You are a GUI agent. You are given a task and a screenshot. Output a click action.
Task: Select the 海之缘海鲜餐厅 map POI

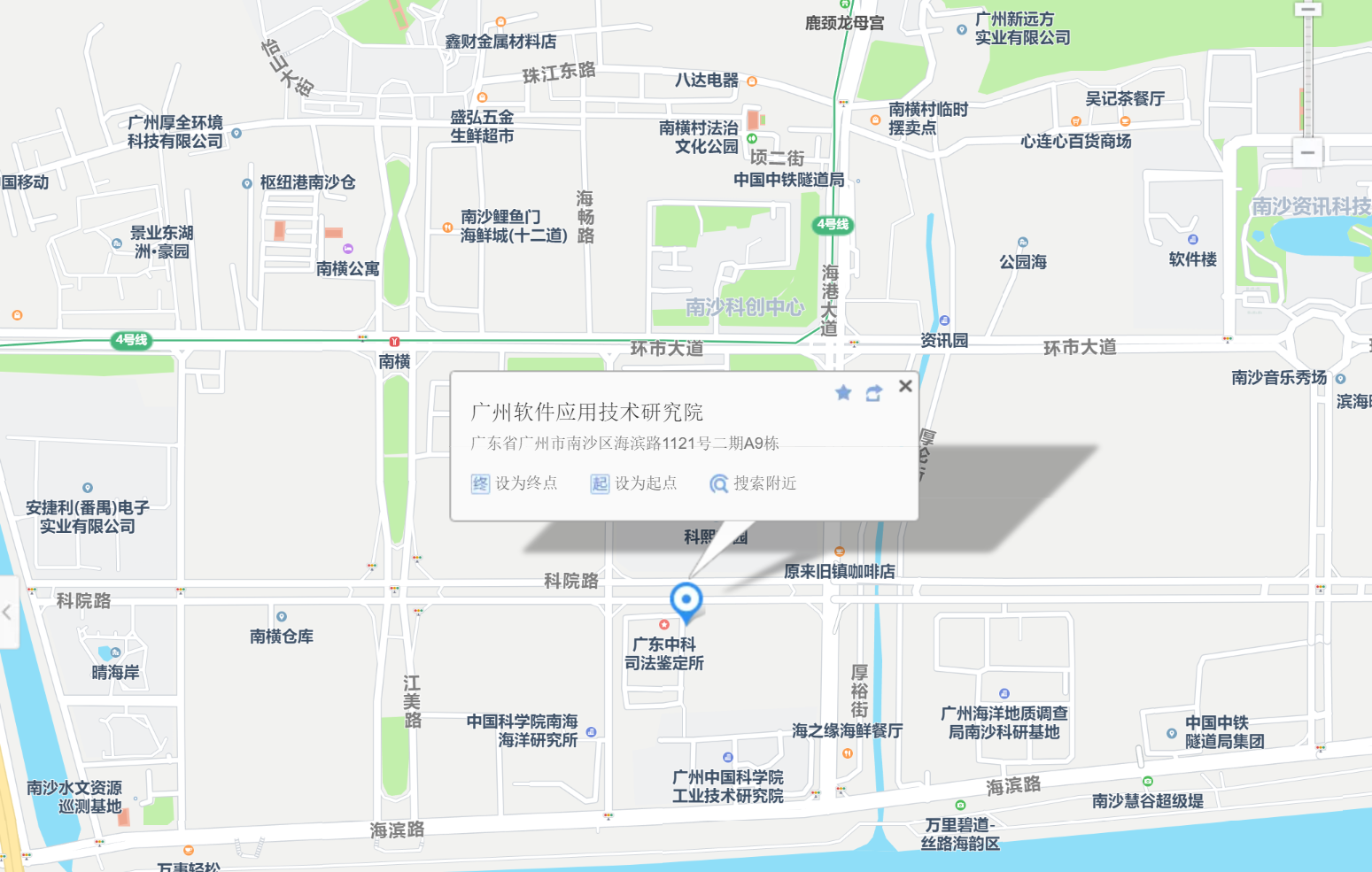tap(847, 731)
